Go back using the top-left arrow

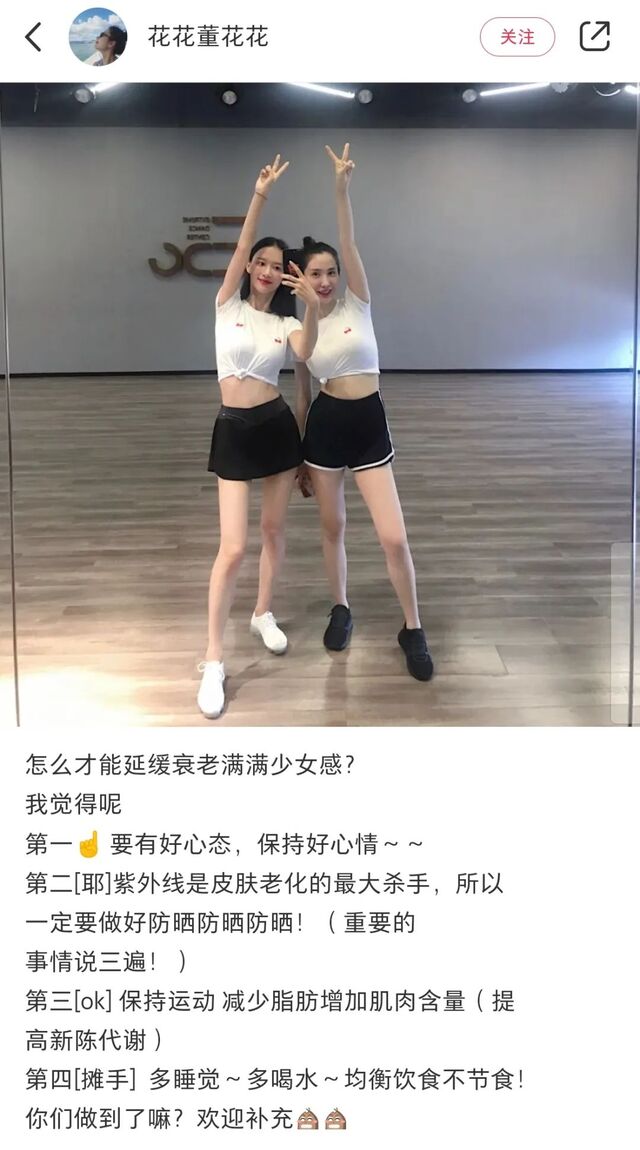click(x=34, y=37)
